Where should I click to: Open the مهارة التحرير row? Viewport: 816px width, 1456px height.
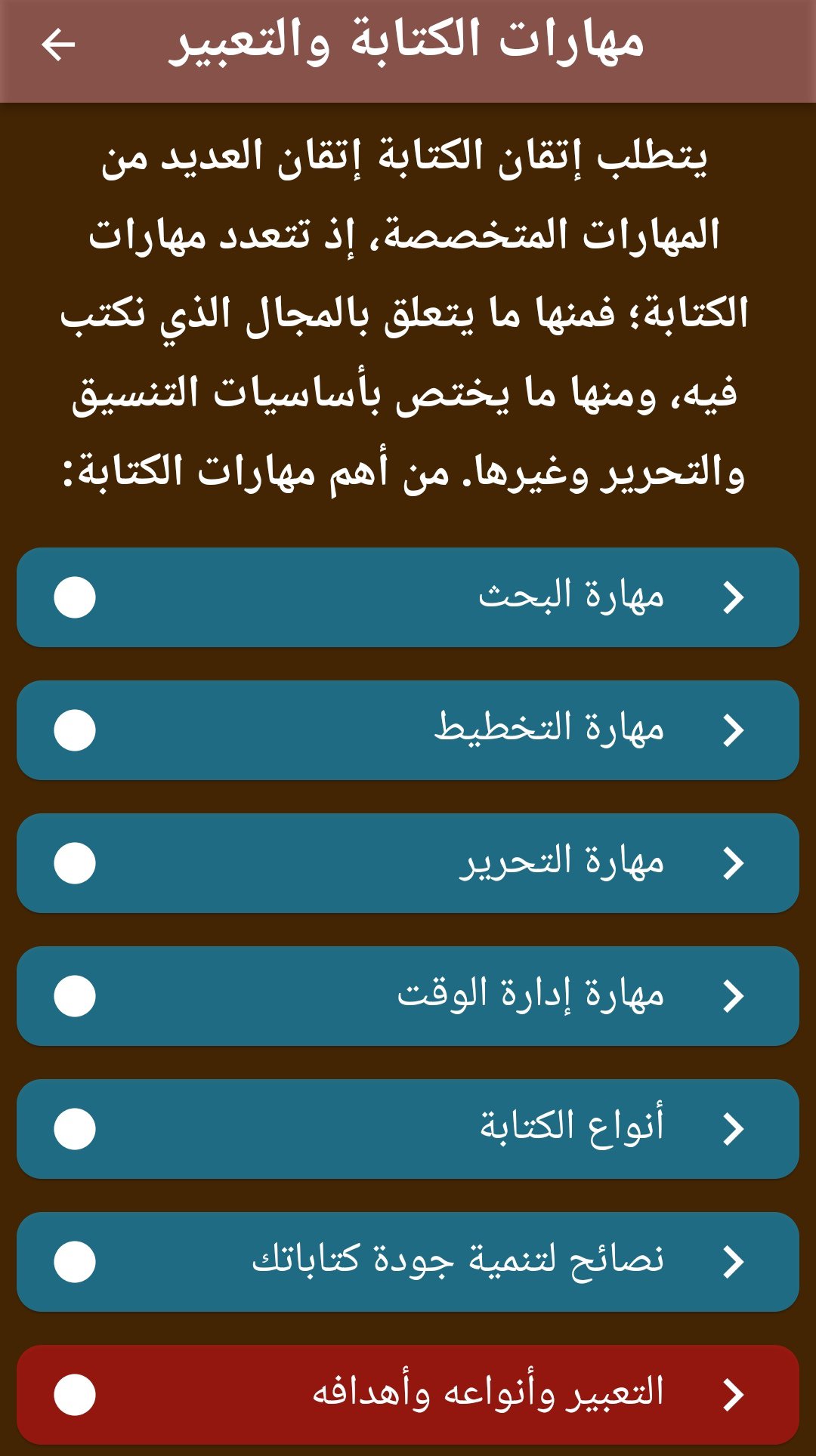click(408, 863)
